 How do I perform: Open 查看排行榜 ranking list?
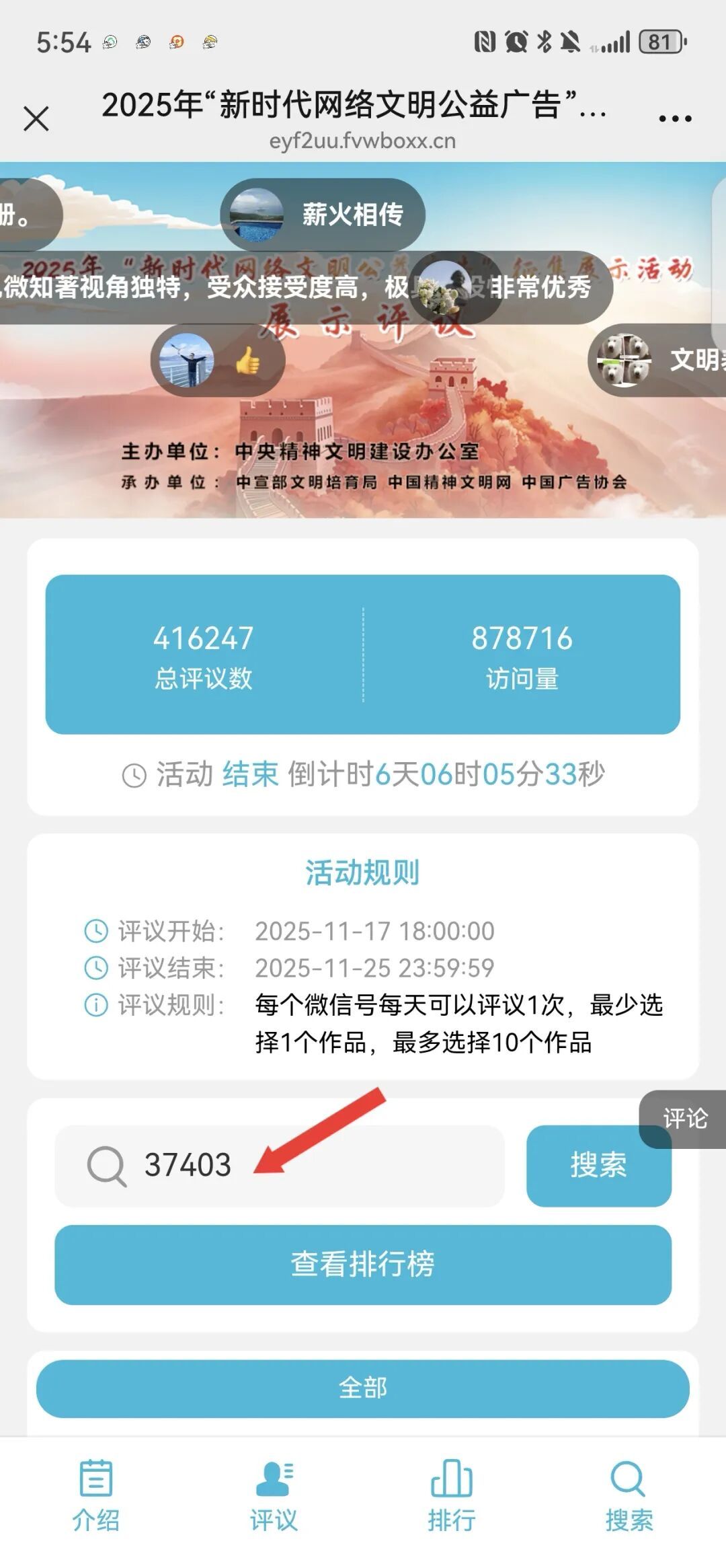point(363,1265)
